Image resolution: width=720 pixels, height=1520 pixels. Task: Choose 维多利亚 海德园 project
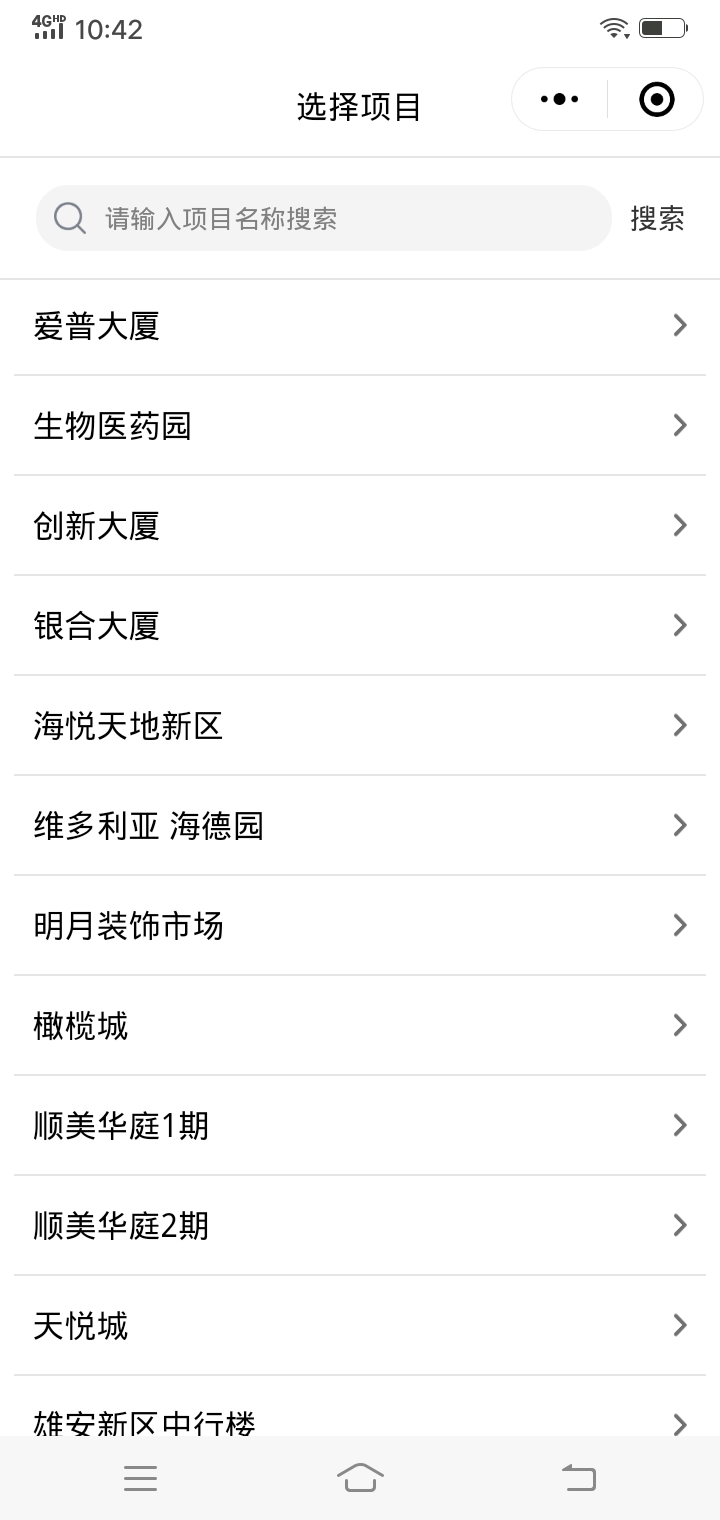point(360,826)
